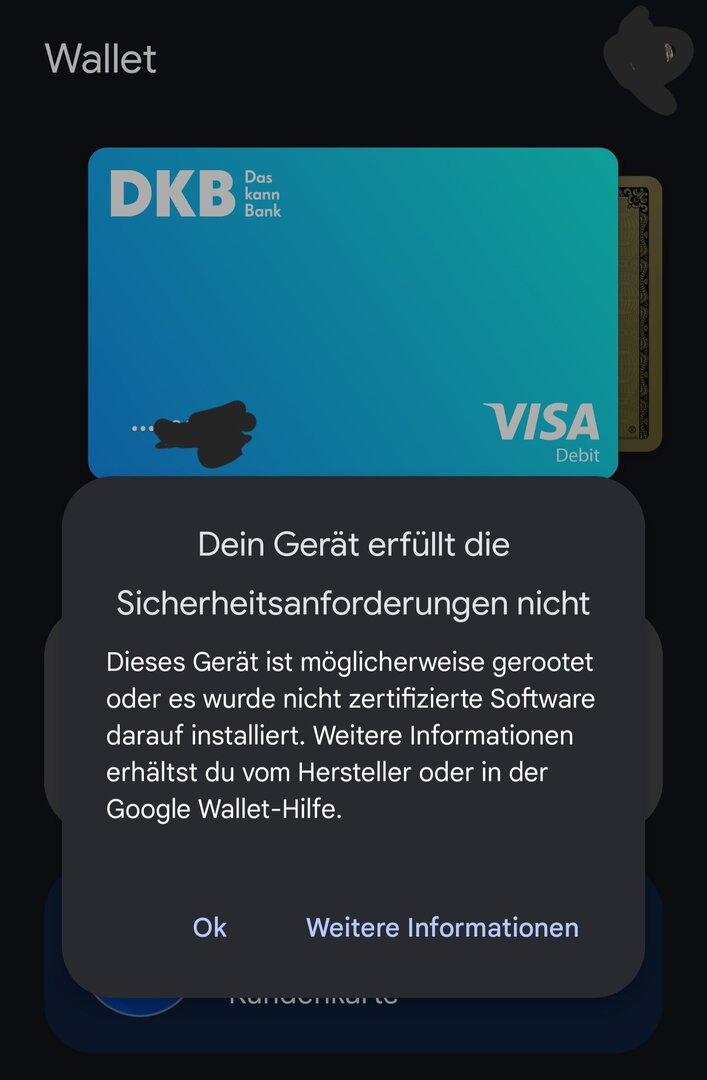Image resolution: width=707 pixels, height=1080 pixels.
Task: Open the account profile picture
Action: tap(650, 55)
